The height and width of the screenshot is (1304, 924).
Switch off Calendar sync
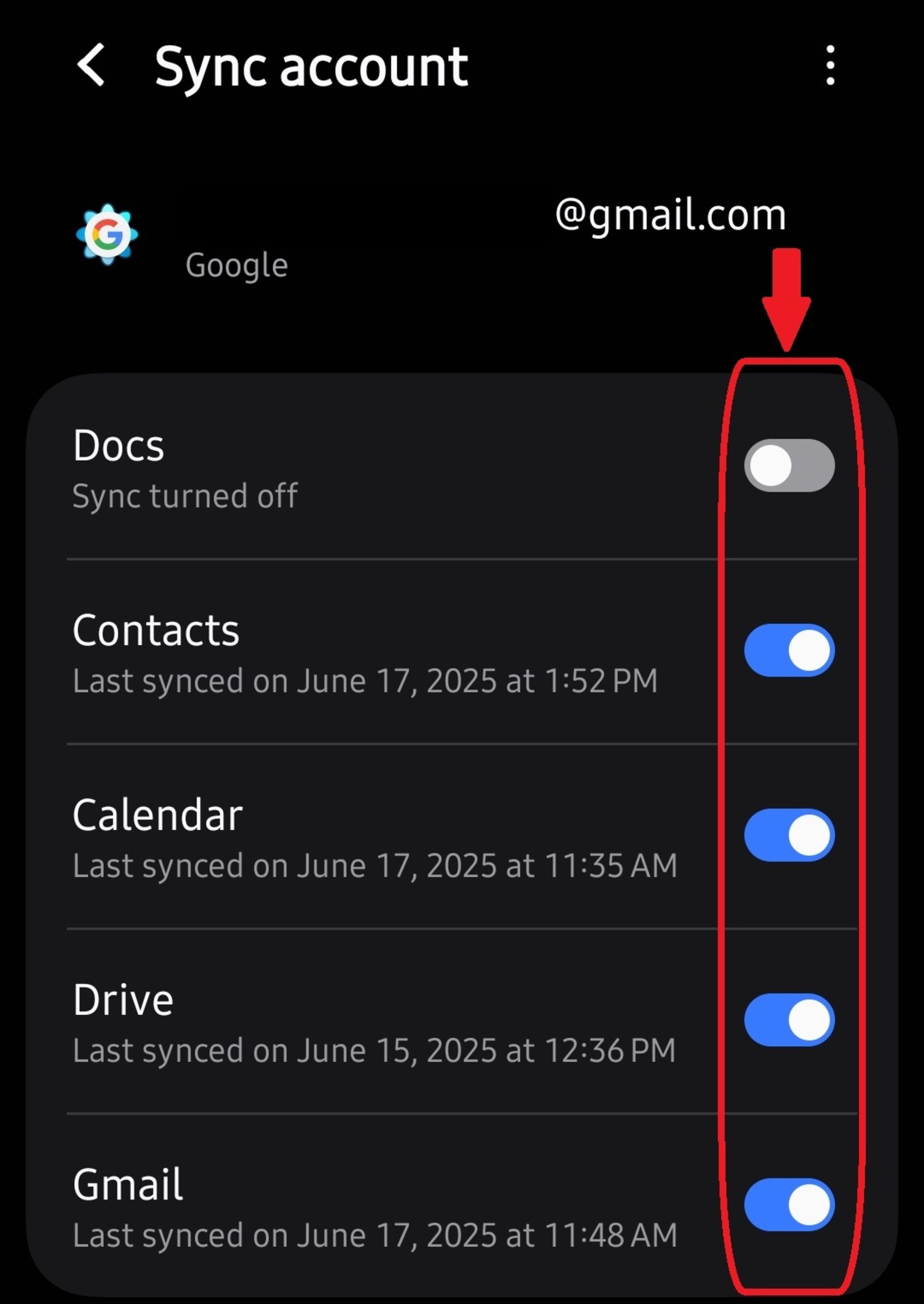pos(789,835)
